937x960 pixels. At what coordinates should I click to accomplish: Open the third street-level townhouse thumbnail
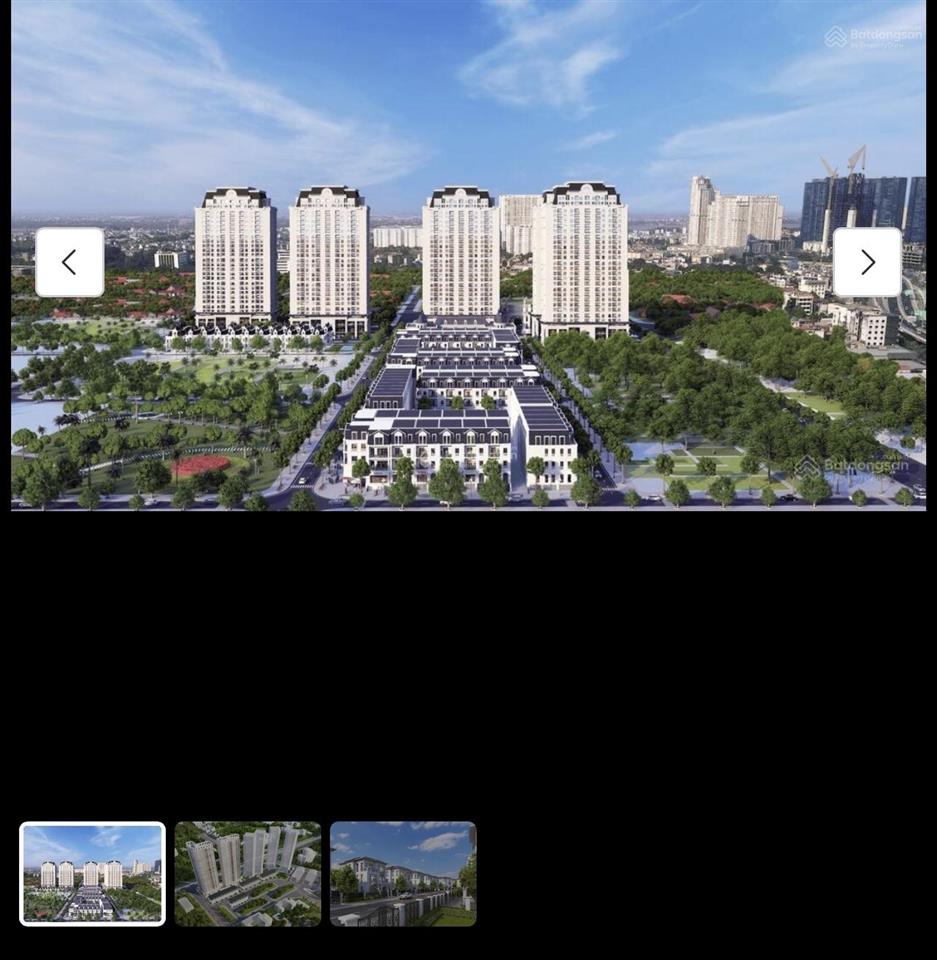click(x=403, y=873)
